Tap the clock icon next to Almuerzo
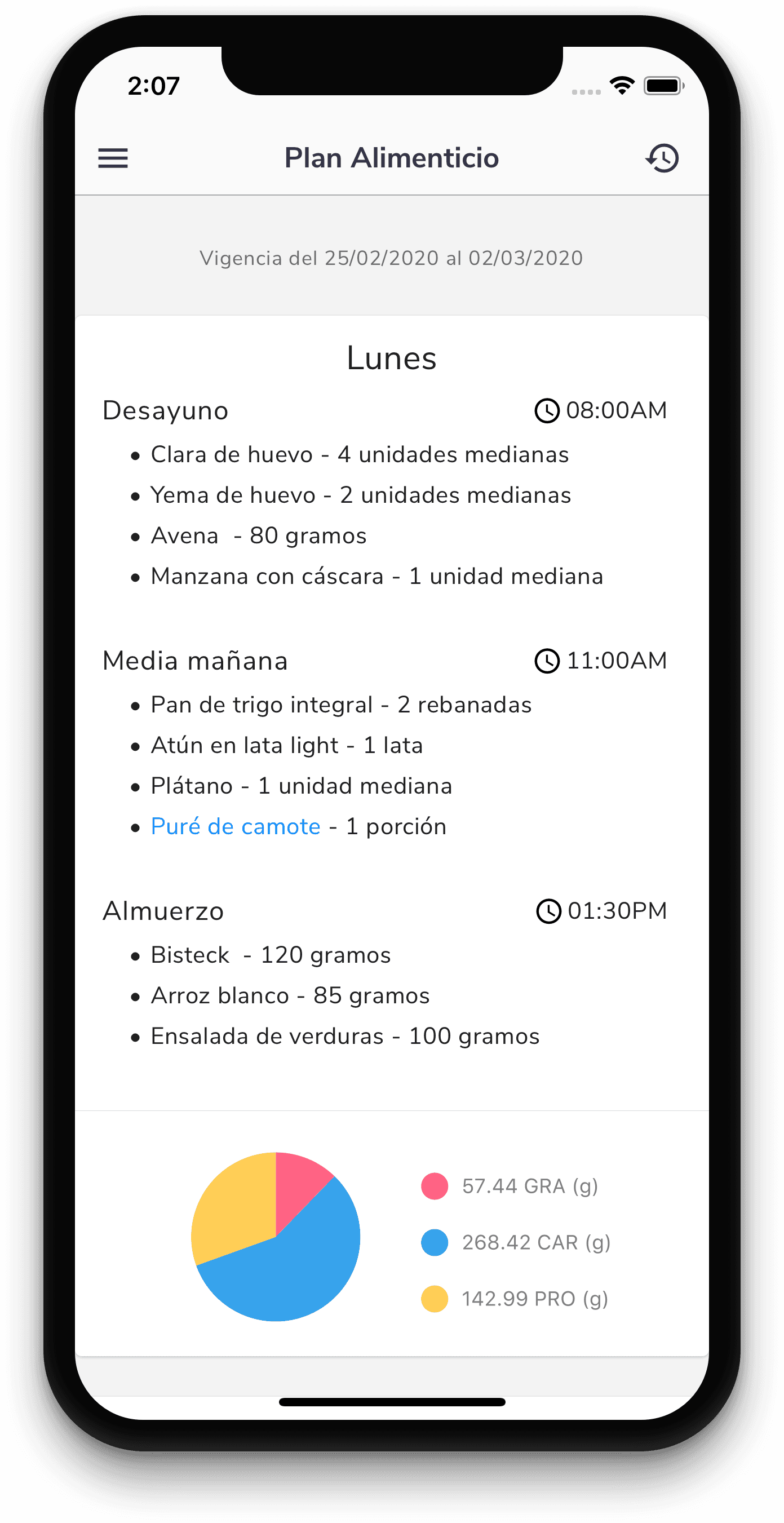This screenshot has height=1523, width=784. click(548, 911)
